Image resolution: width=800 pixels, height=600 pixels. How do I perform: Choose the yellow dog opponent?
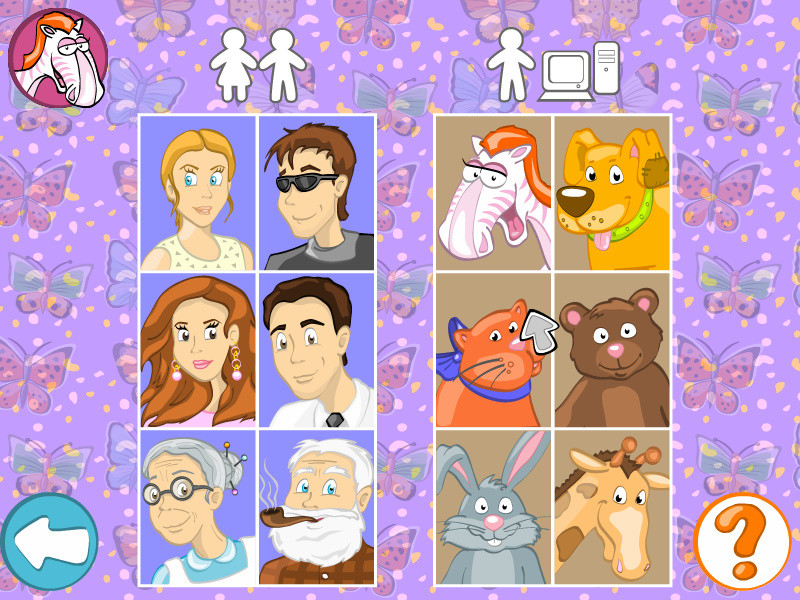click(x=612, y=193)
